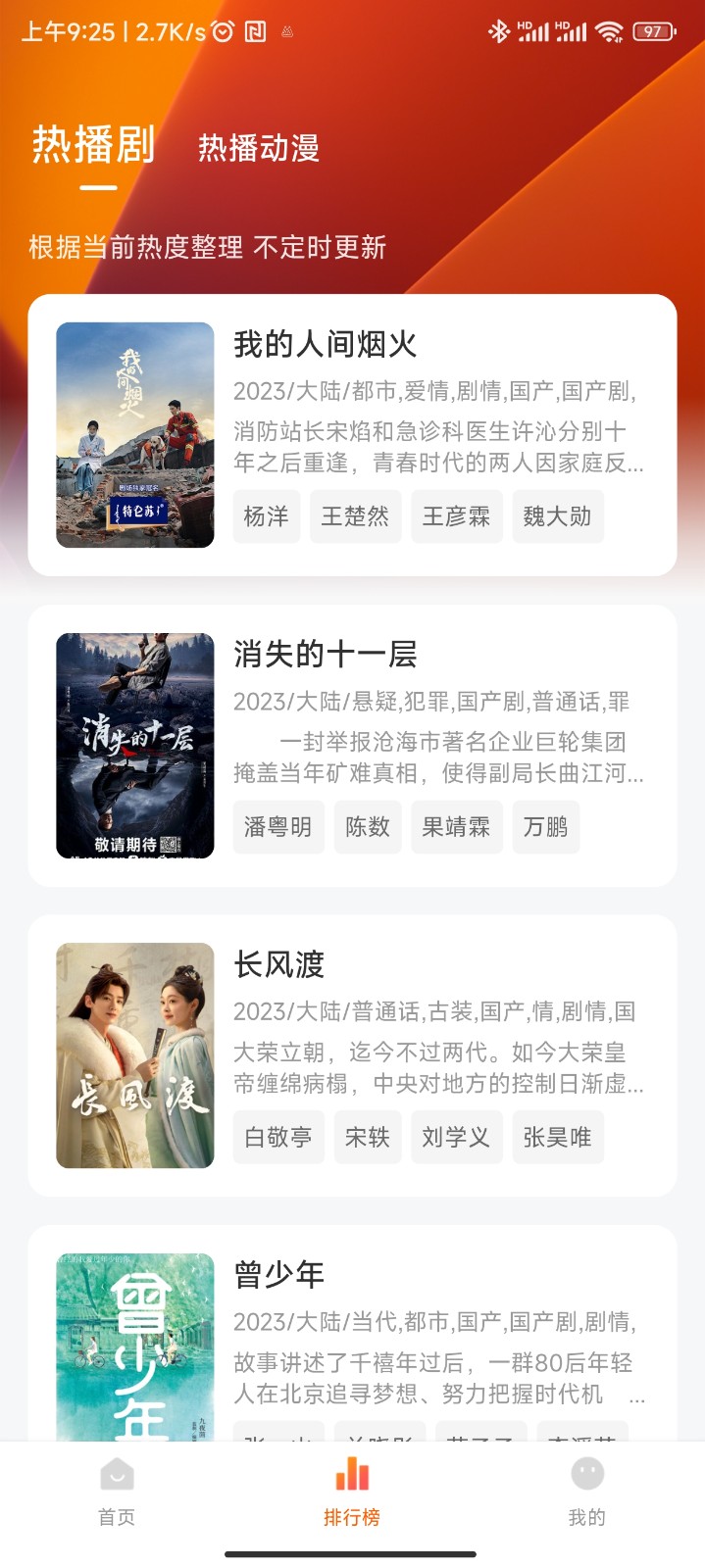The width and height of the screenshot is (705, 1568).
Task: Tap the 张昊唯 actor chip
Action: pos(557,1137)
